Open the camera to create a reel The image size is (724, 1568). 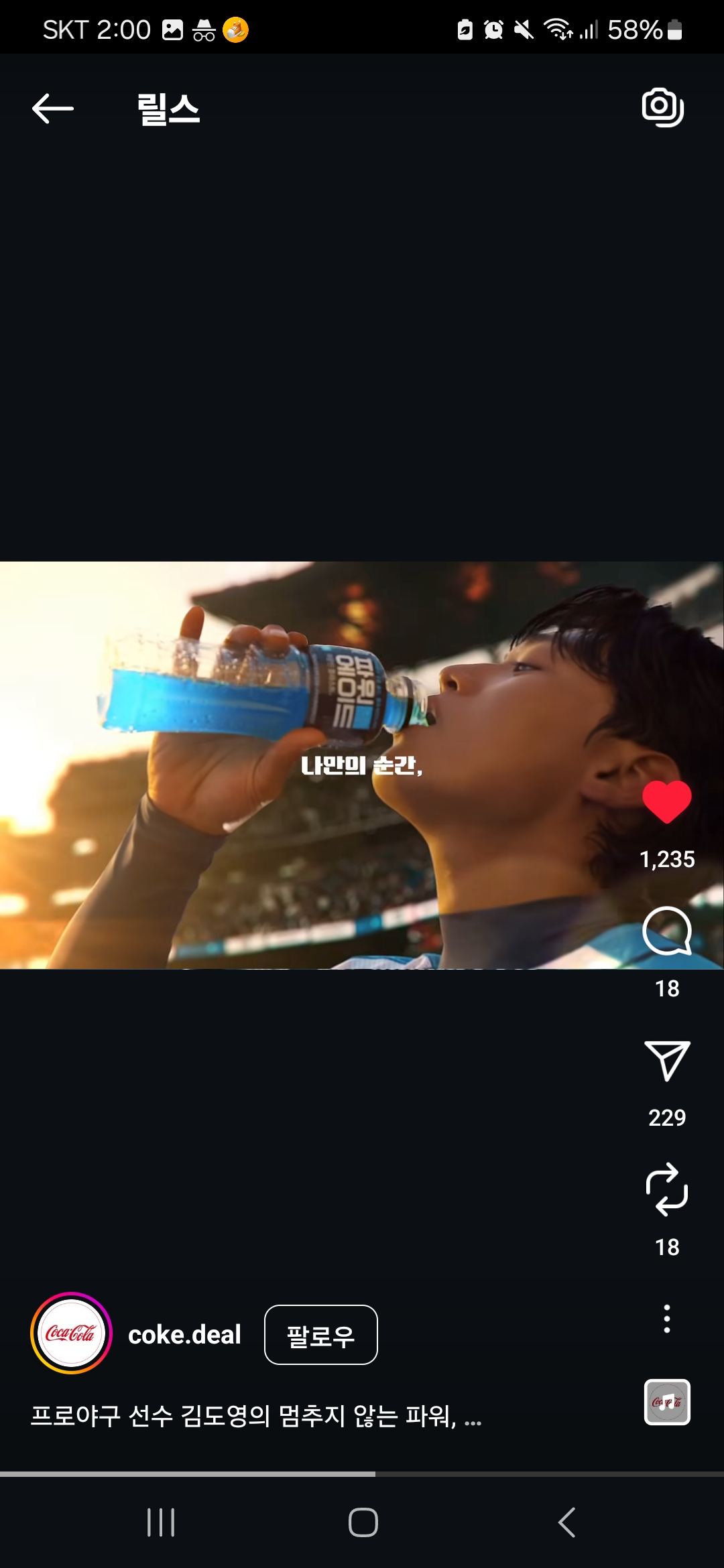pos(662,107)
